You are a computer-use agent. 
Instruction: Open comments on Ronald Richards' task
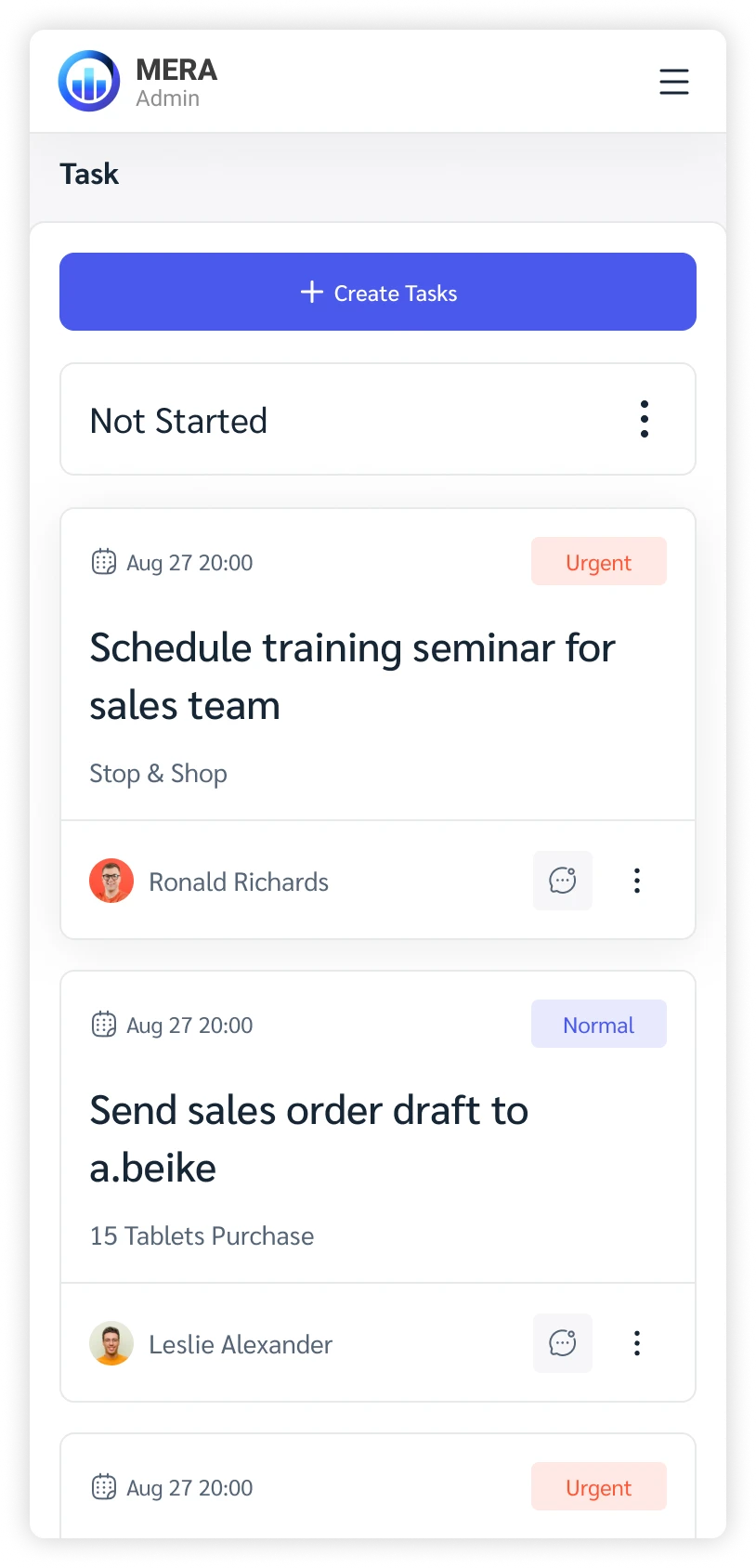[x=562, y=880]
